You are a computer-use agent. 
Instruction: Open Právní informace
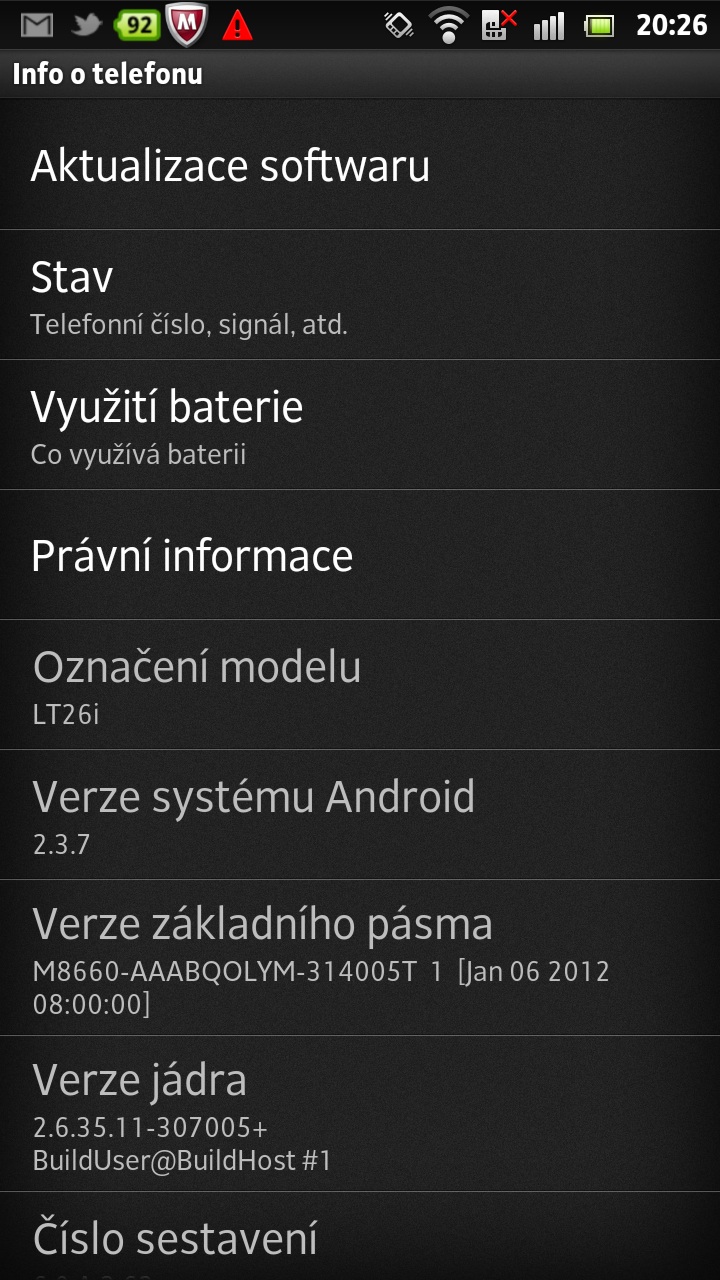click(360, 555)
